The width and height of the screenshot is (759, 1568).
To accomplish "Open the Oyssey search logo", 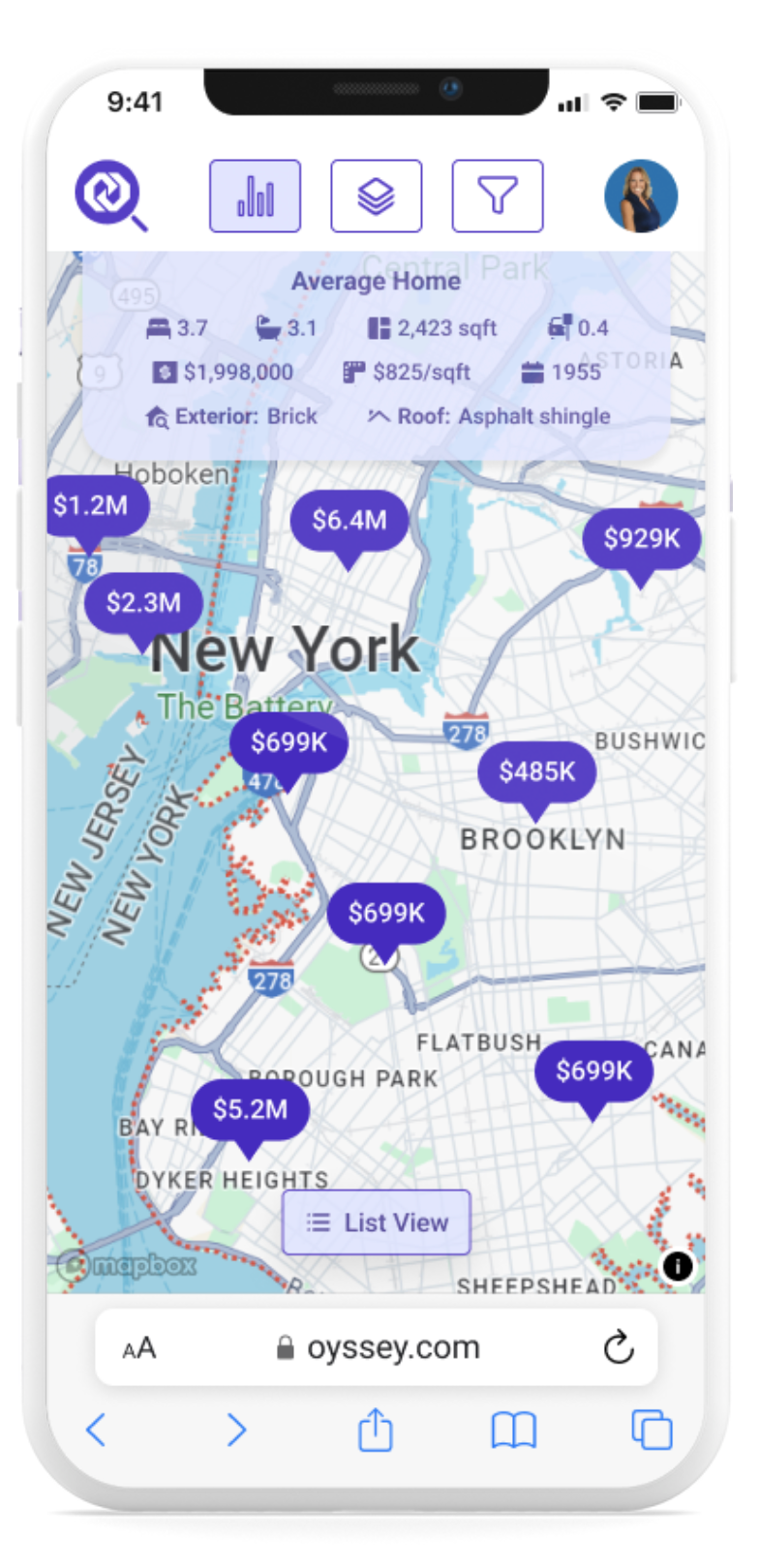I will (x=109, y=196).
